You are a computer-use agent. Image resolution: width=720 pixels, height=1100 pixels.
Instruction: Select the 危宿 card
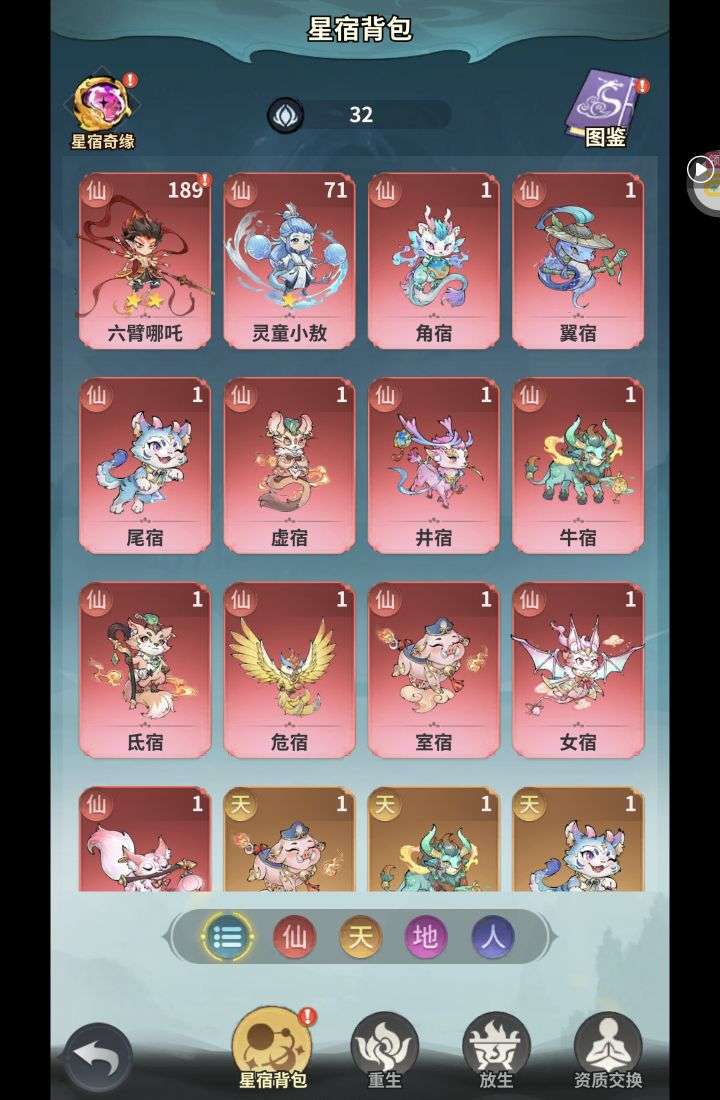click(289, 670)
